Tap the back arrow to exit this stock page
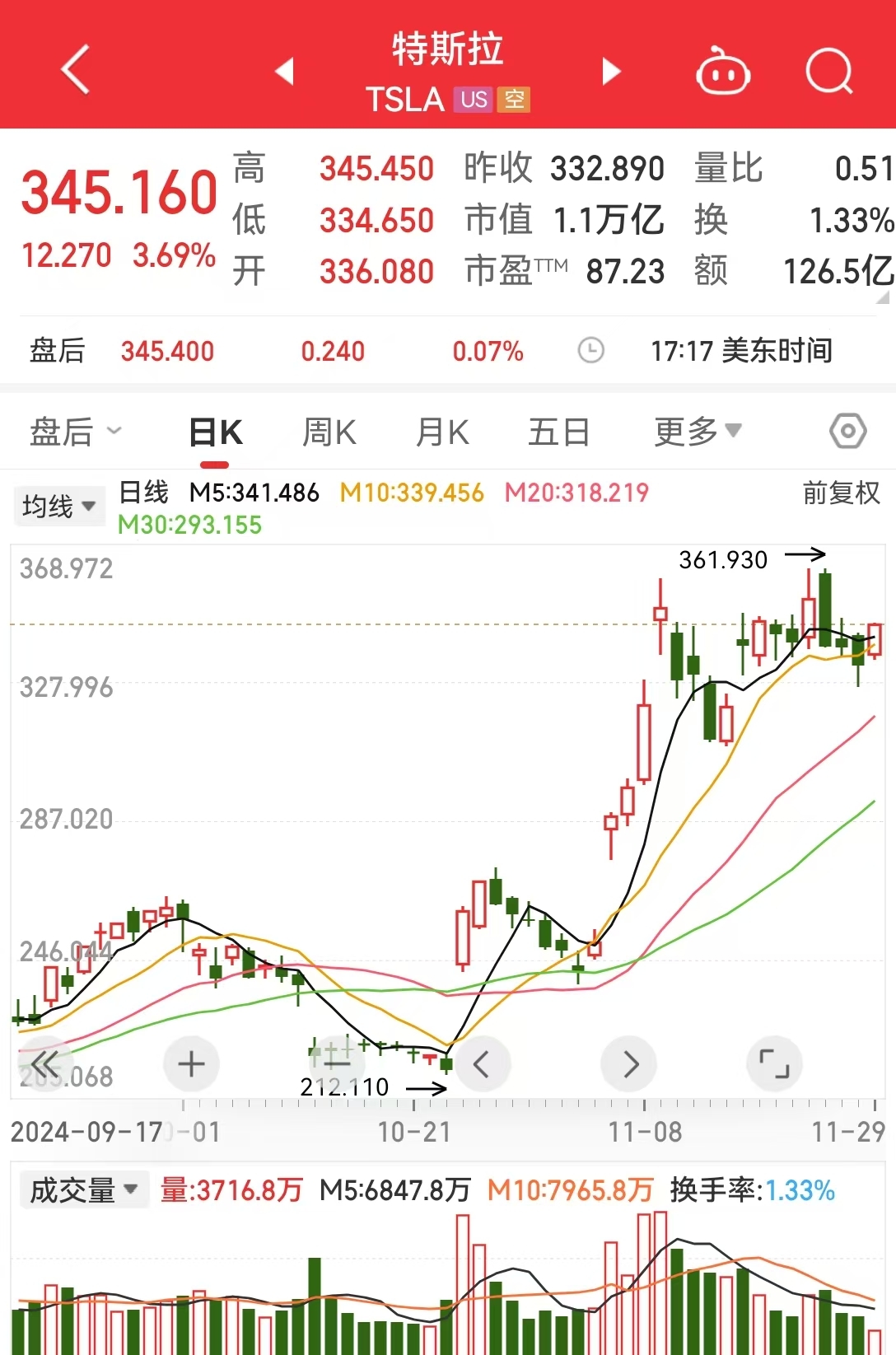 tap(74, 70)
